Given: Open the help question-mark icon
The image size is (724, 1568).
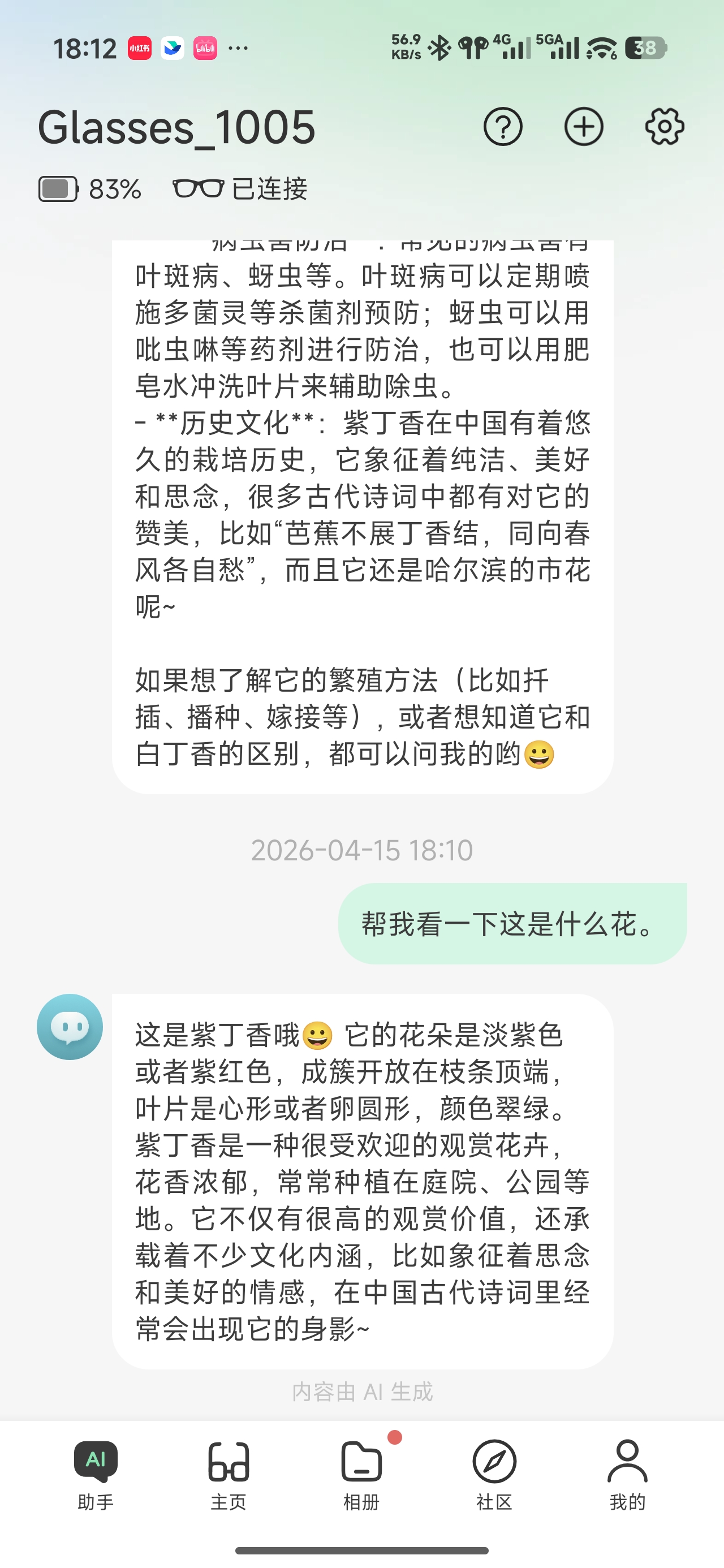Looking at the screenshot, I should [x=503, y=127].
